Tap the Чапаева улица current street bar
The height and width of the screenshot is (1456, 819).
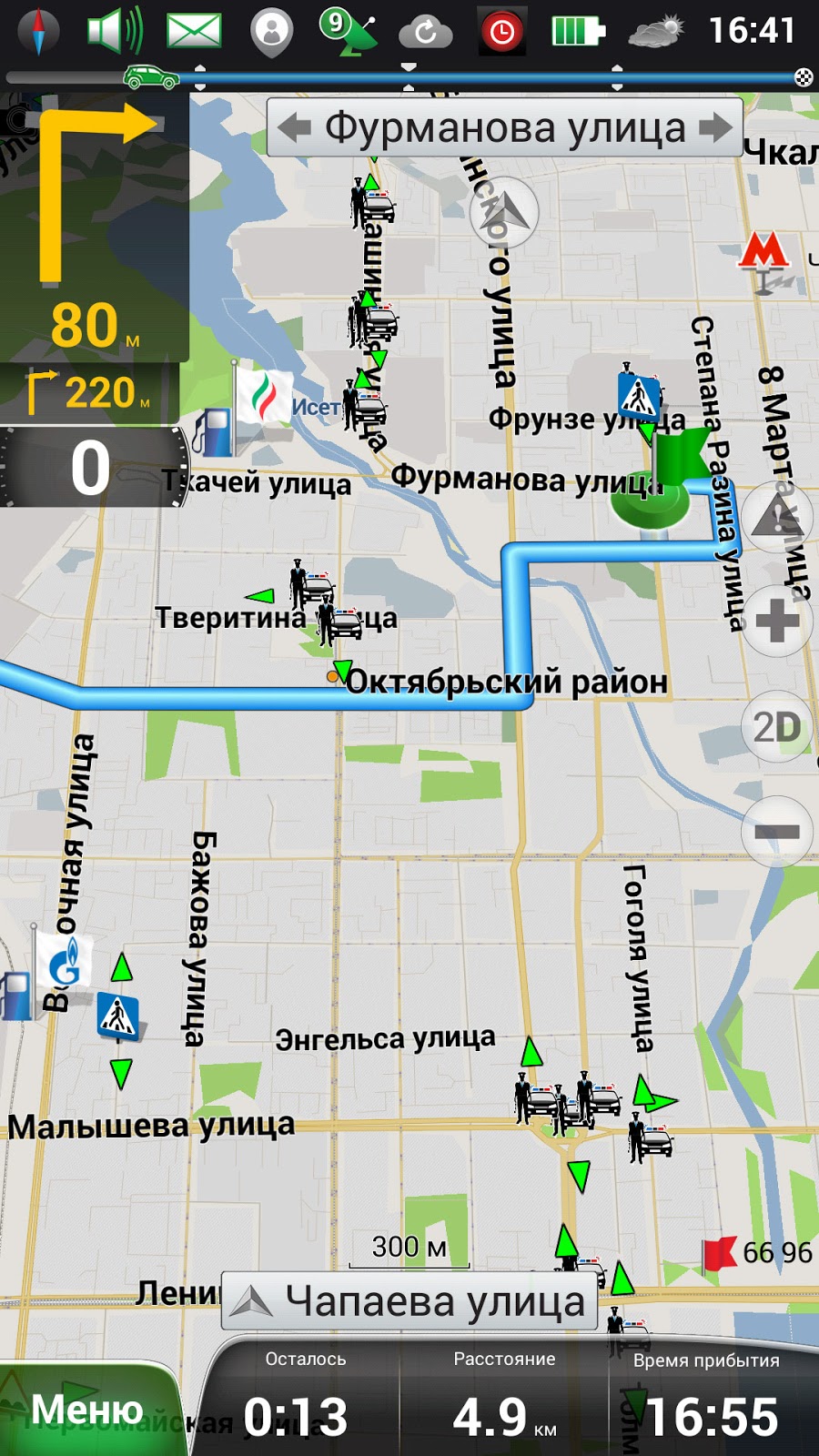point(409,1301)
